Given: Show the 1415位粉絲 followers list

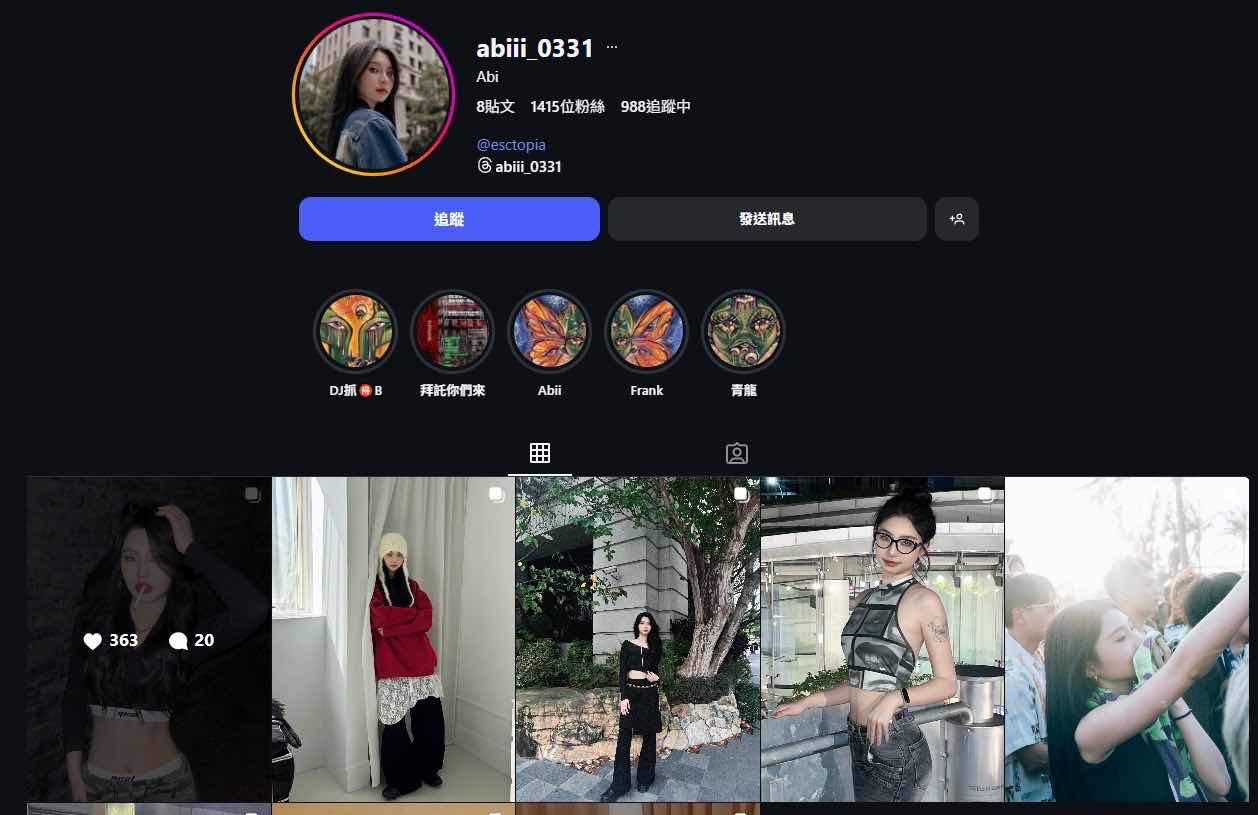Looking at the screenshot, I should (x=567, y=106).
